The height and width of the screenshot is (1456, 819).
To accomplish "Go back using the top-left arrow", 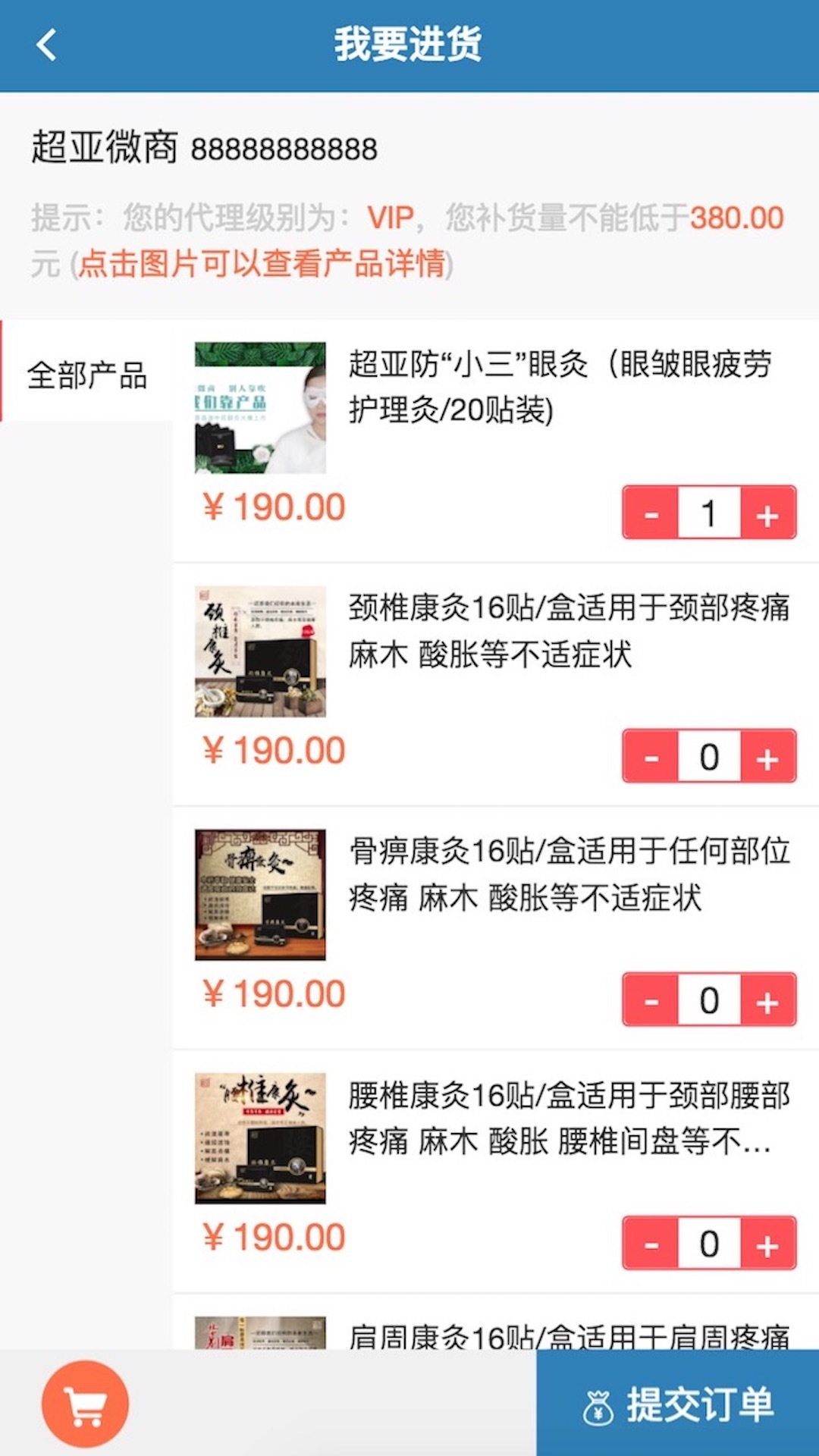I will (47, 45).
